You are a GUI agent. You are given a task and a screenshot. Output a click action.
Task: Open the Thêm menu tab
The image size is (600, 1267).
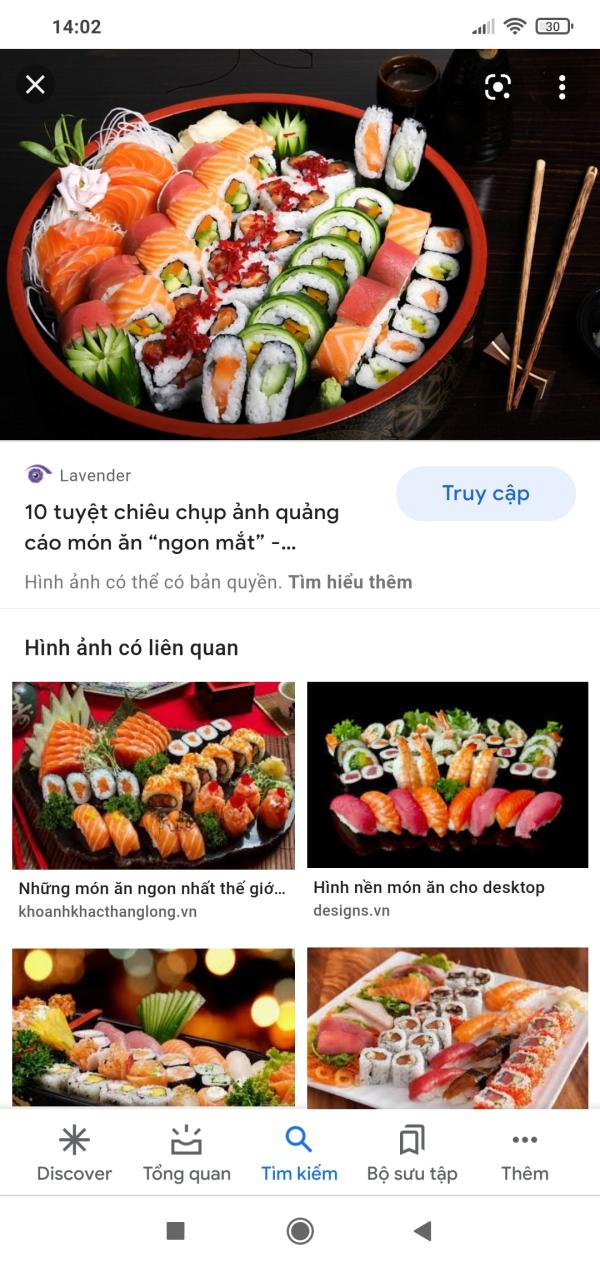[x=524, y=1153]
